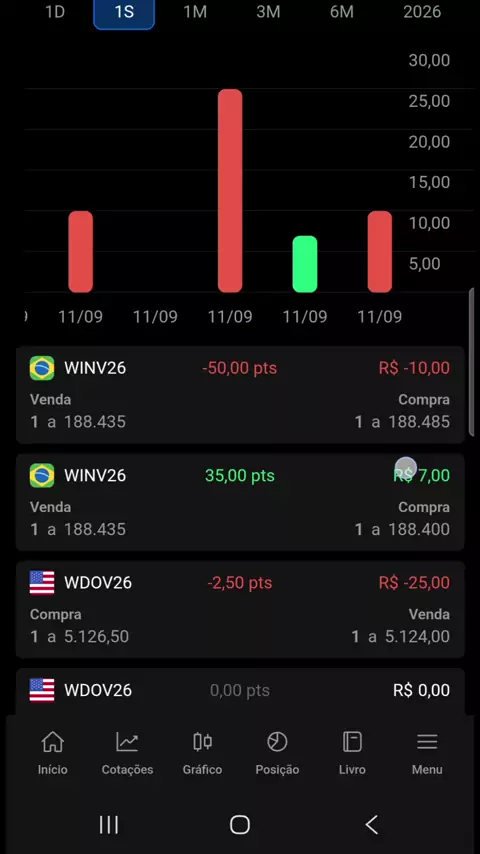
Task: Switch to the 1M period
Action: tap(195, 12)
